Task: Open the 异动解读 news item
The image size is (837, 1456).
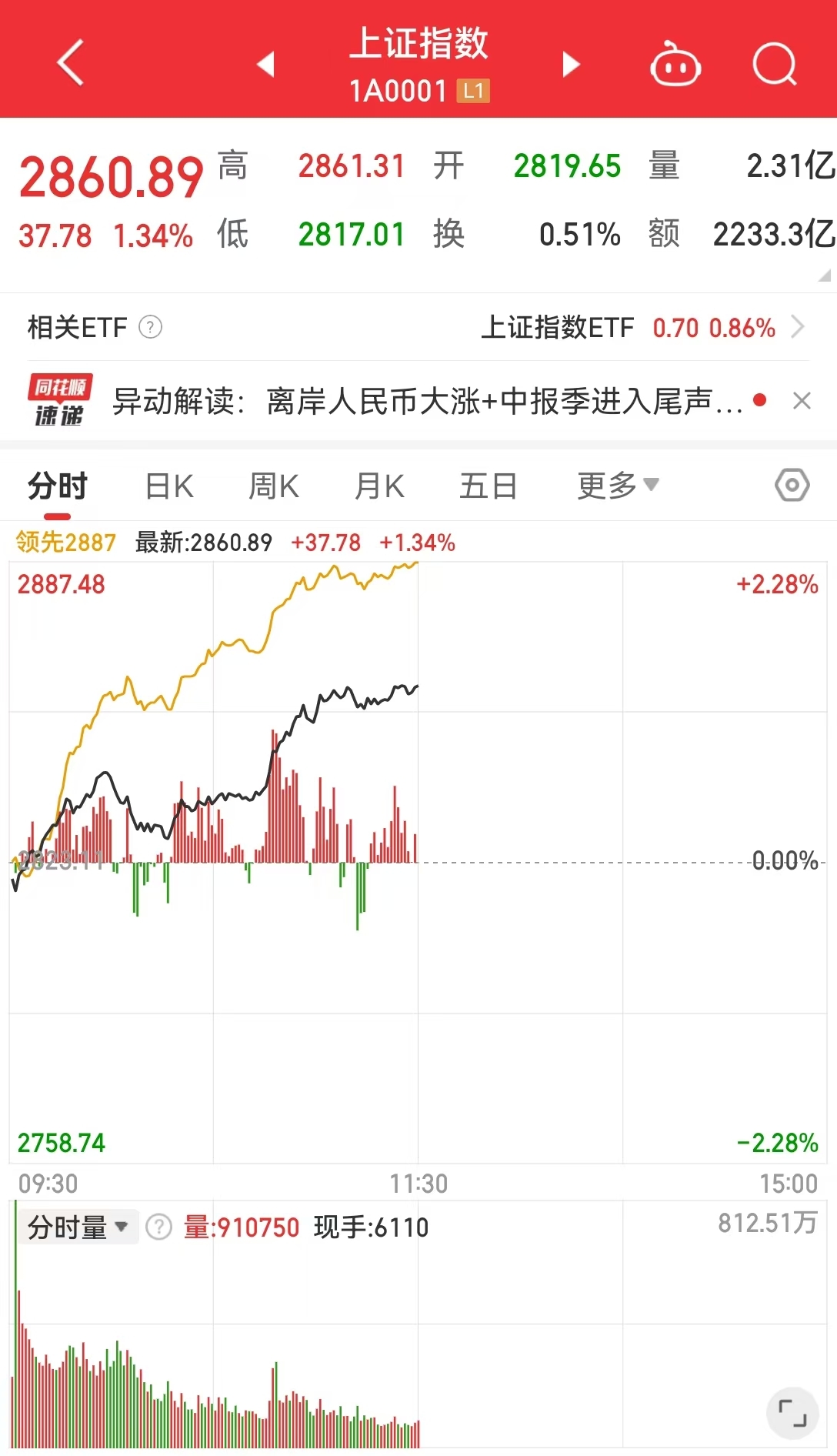Action: coord(423,400)
